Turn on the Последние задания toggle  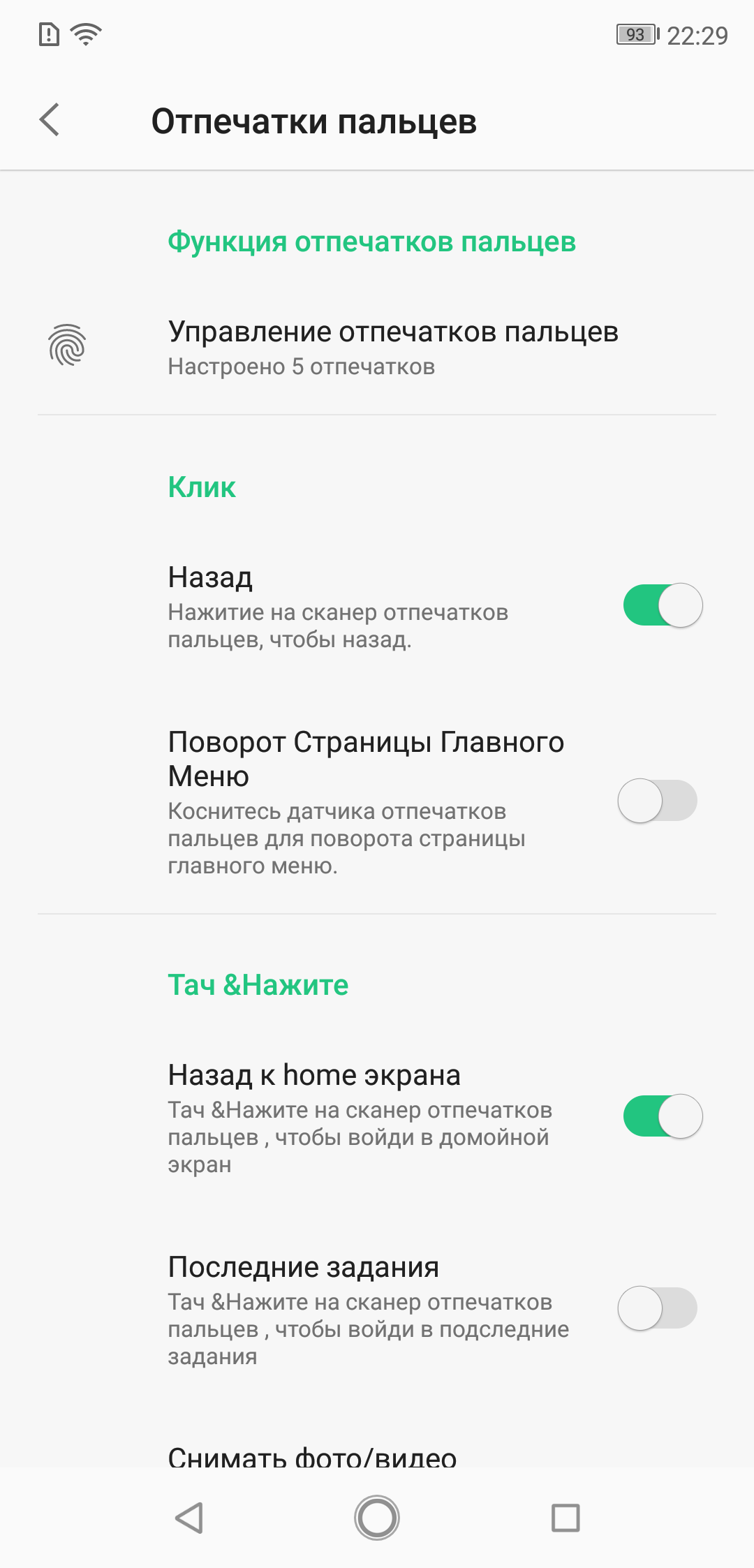pyautogui.click(x=658, y=1308)
